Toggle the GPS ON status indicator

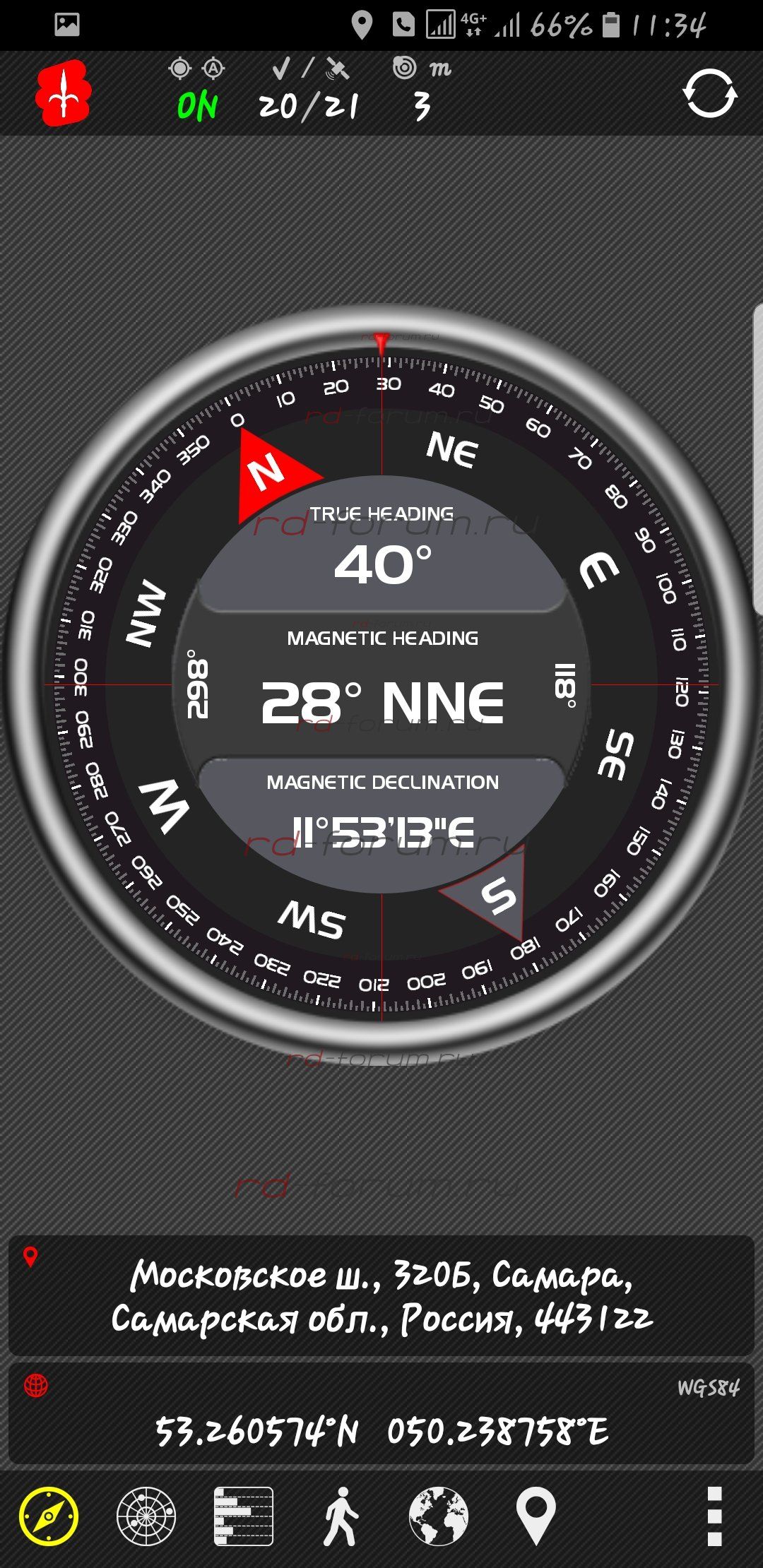[x=197, y=107]
